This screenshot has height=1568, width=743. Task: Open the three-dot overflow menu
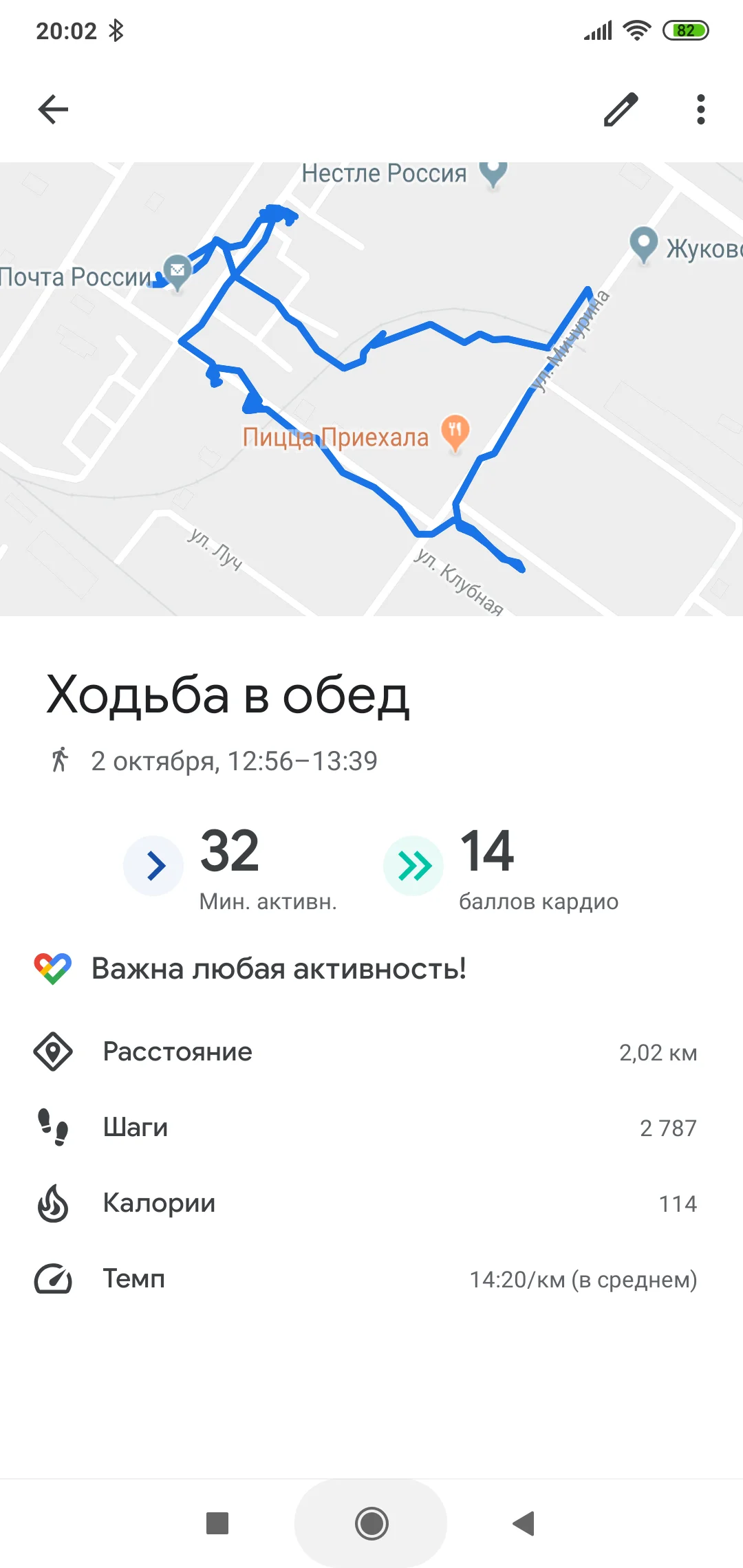point(700,109)
